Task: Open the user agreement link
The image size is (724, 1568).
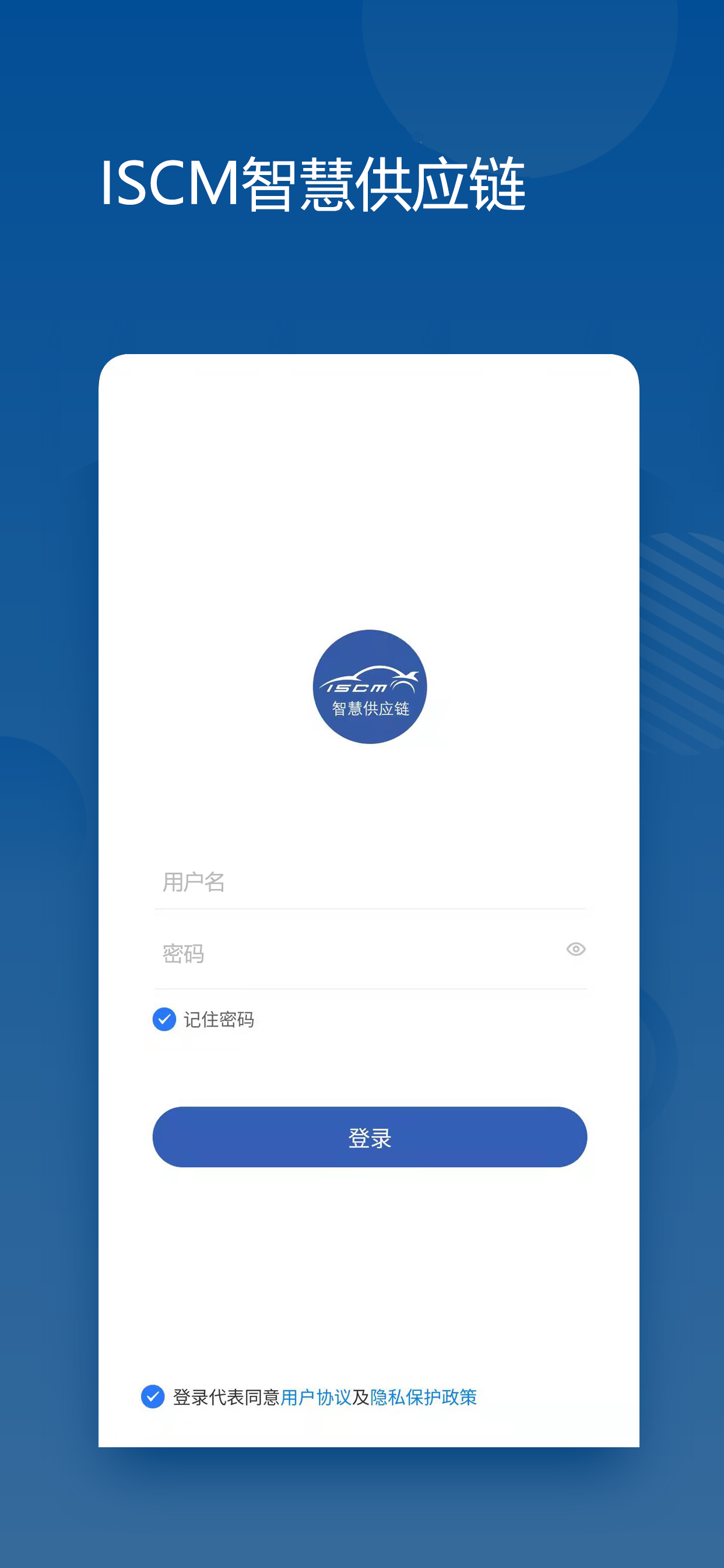Action: 316,1397
